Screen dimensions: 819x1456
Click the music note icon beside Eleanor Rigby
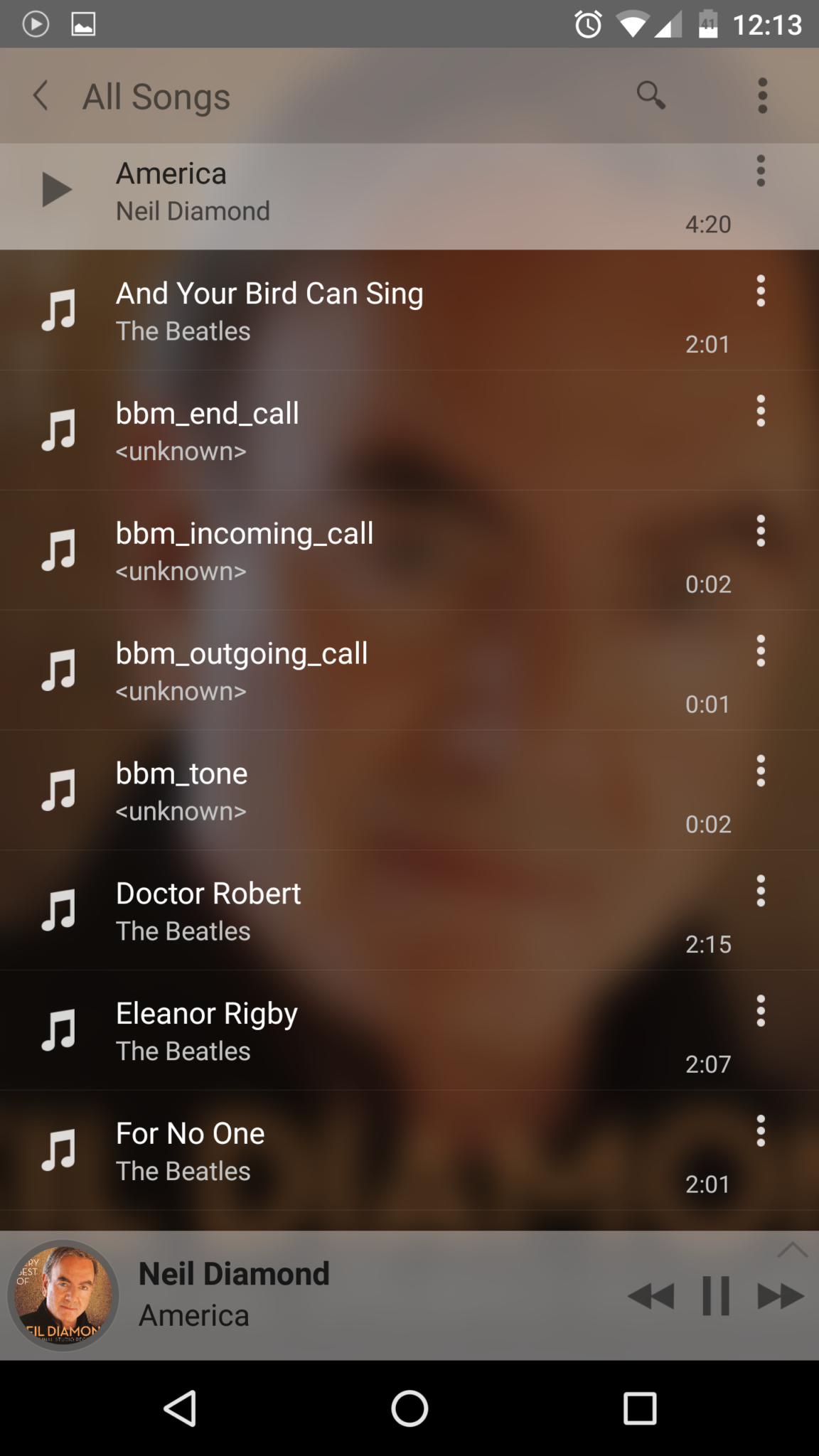coord(60,1032)
